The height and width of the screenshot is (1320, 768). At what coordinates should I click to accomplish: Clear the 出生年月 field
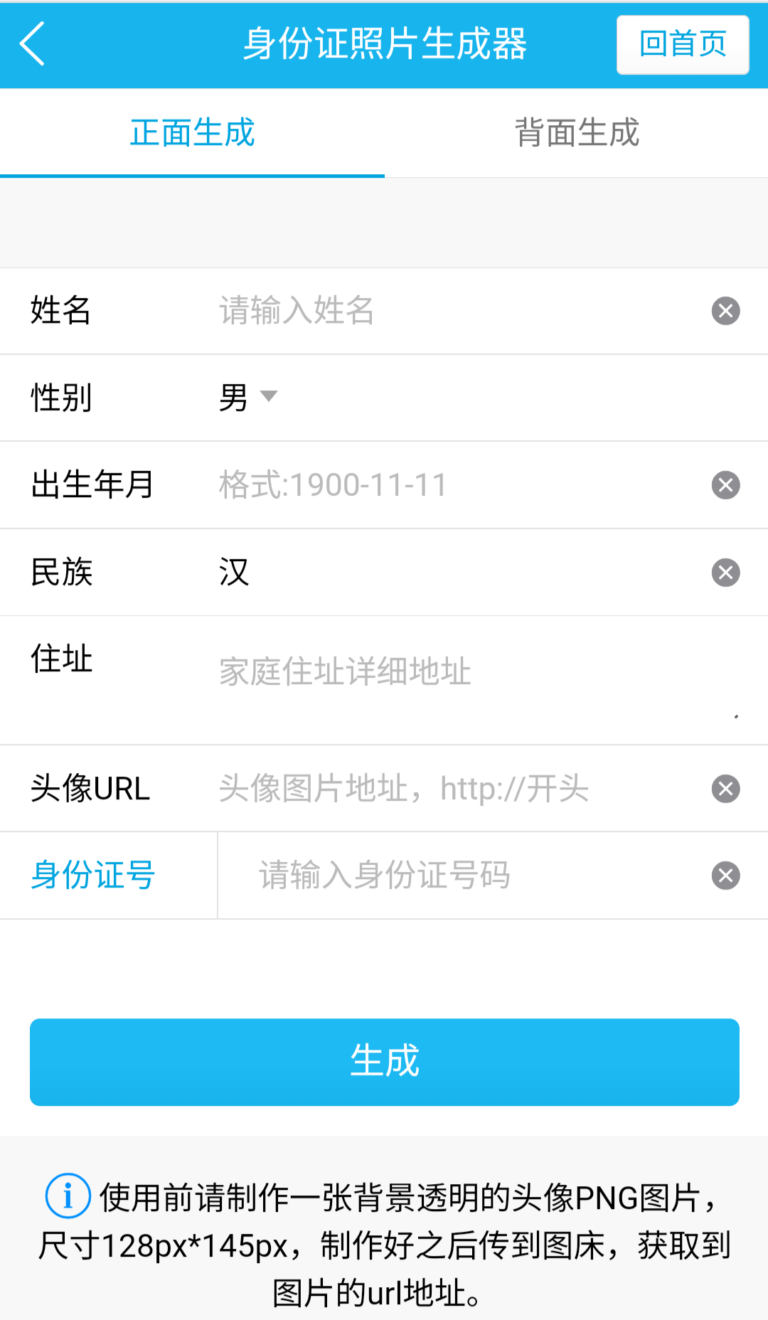point(725,485)
